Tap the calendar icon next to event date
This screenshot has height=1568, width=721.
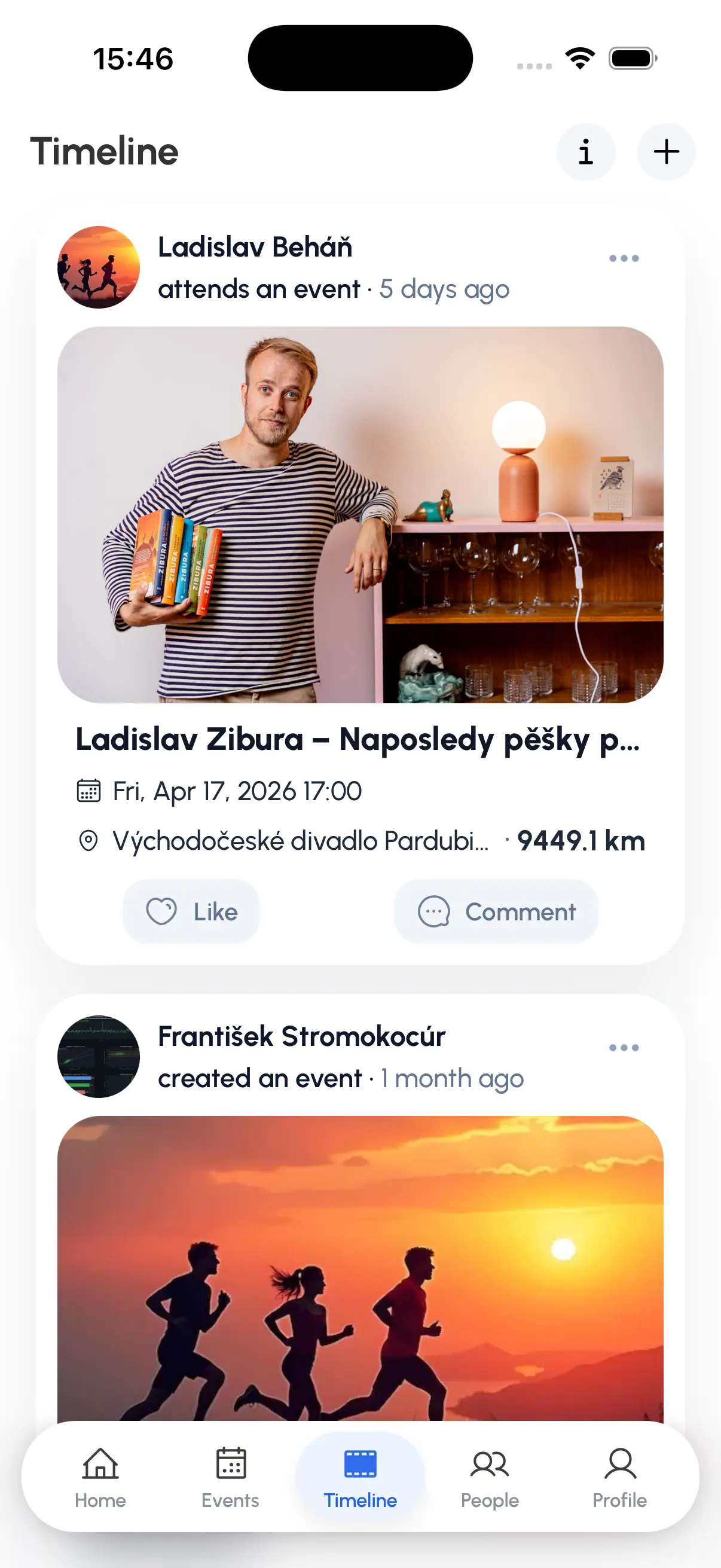pos(89,791)
